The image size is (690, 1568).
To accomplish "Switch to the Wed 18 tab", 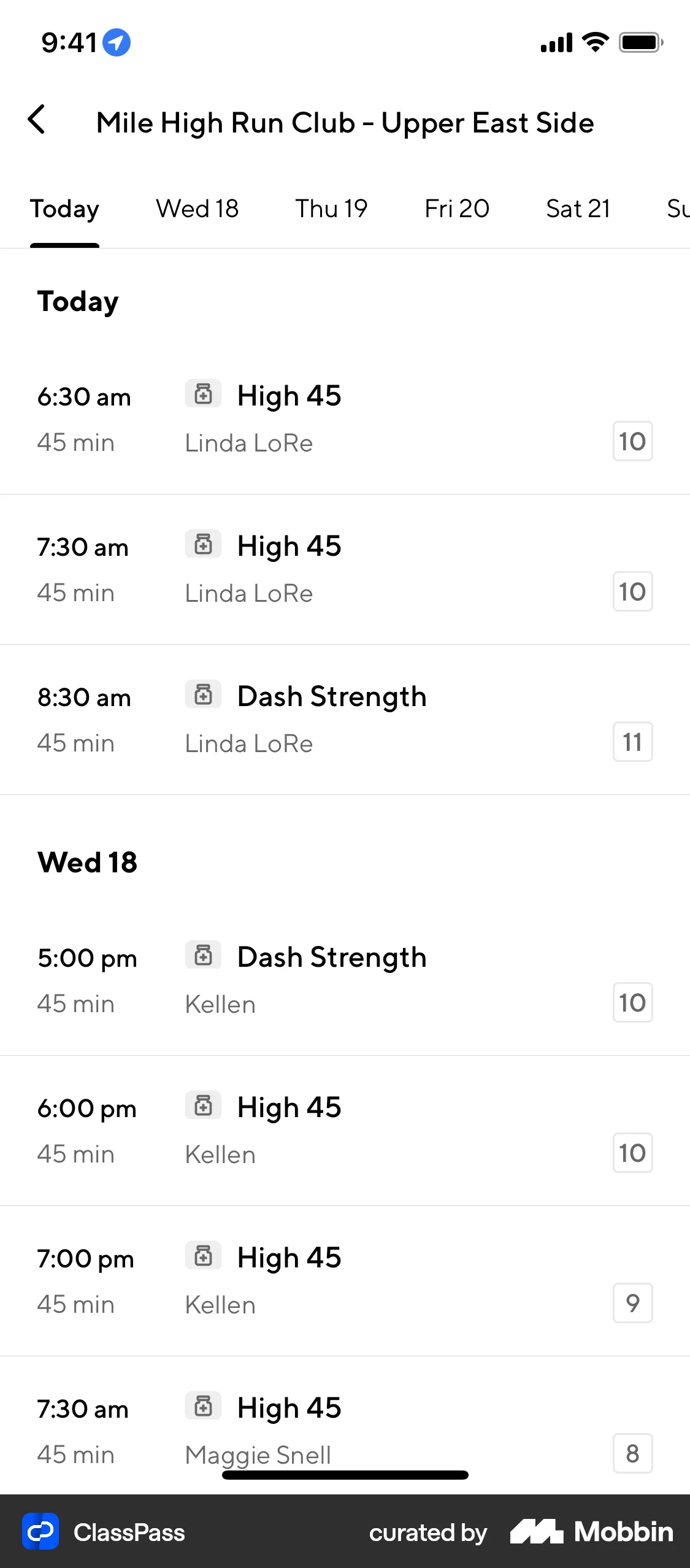I will tap(196, 209).
